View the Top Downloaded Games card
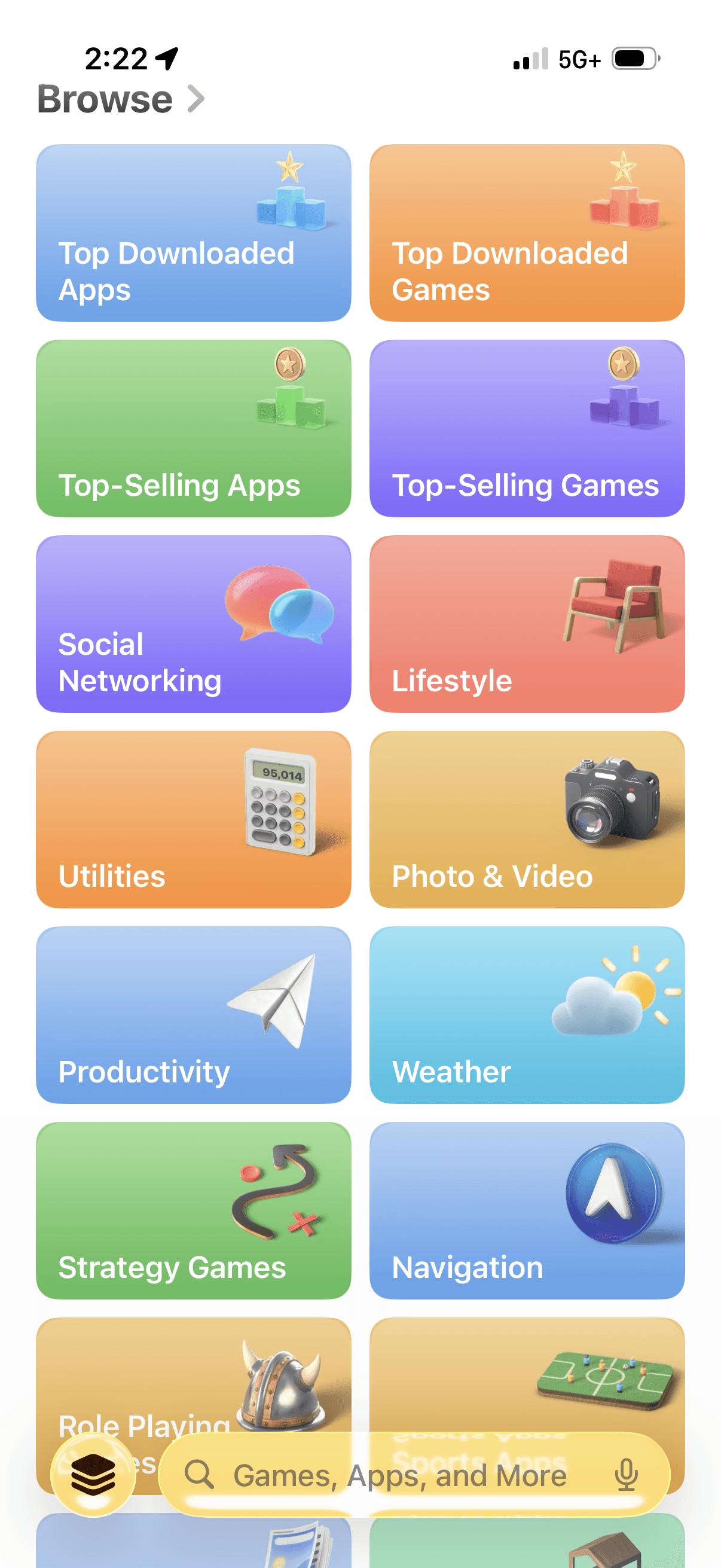This screenshot has height=1568, width=721. click(x=527, y=233)
